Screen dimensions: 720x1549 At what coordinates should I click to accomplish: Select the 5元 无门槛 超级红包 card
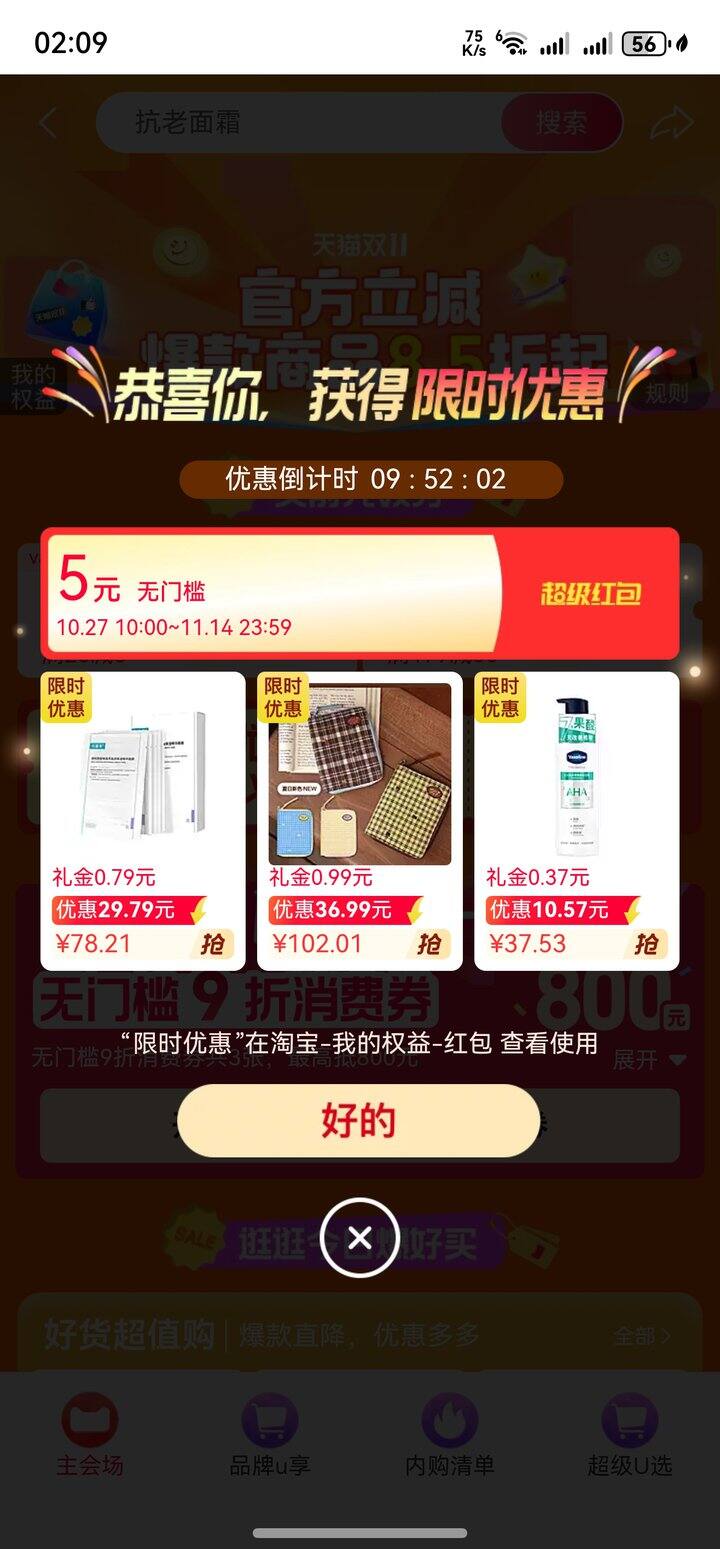(359, 593)
